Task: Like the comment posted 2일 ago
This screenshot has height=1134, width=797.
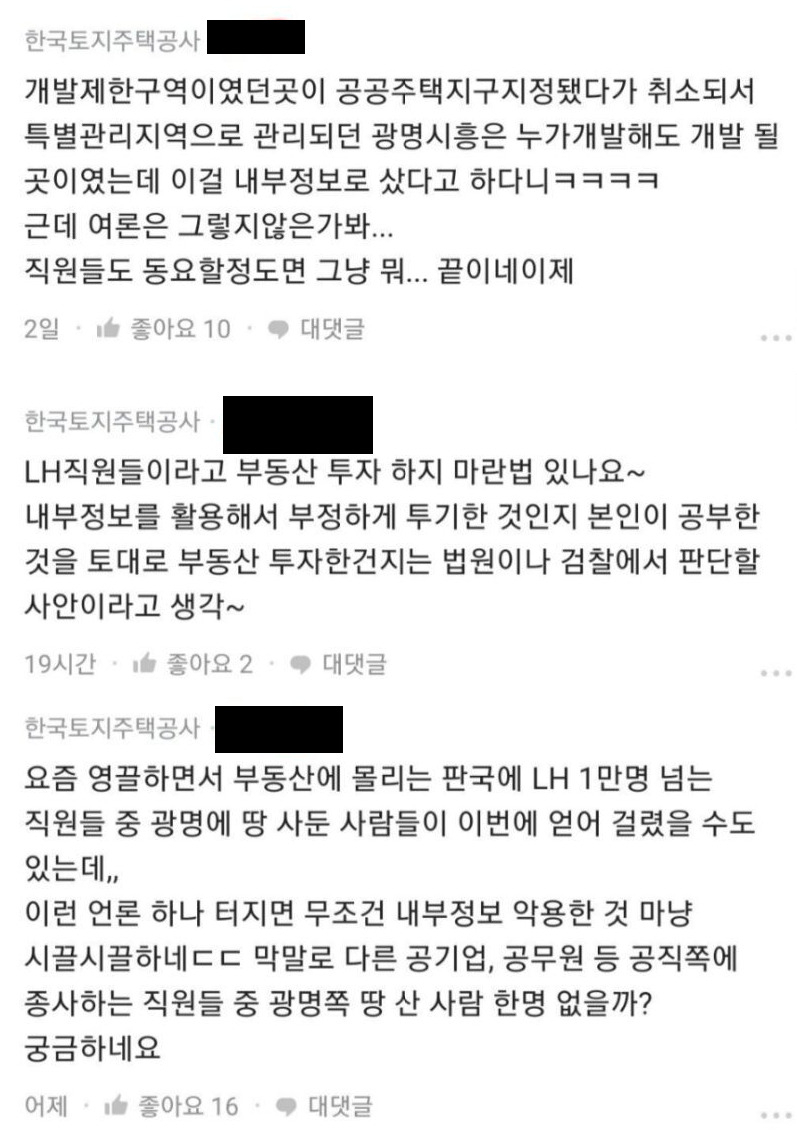Action: [163, 329]
